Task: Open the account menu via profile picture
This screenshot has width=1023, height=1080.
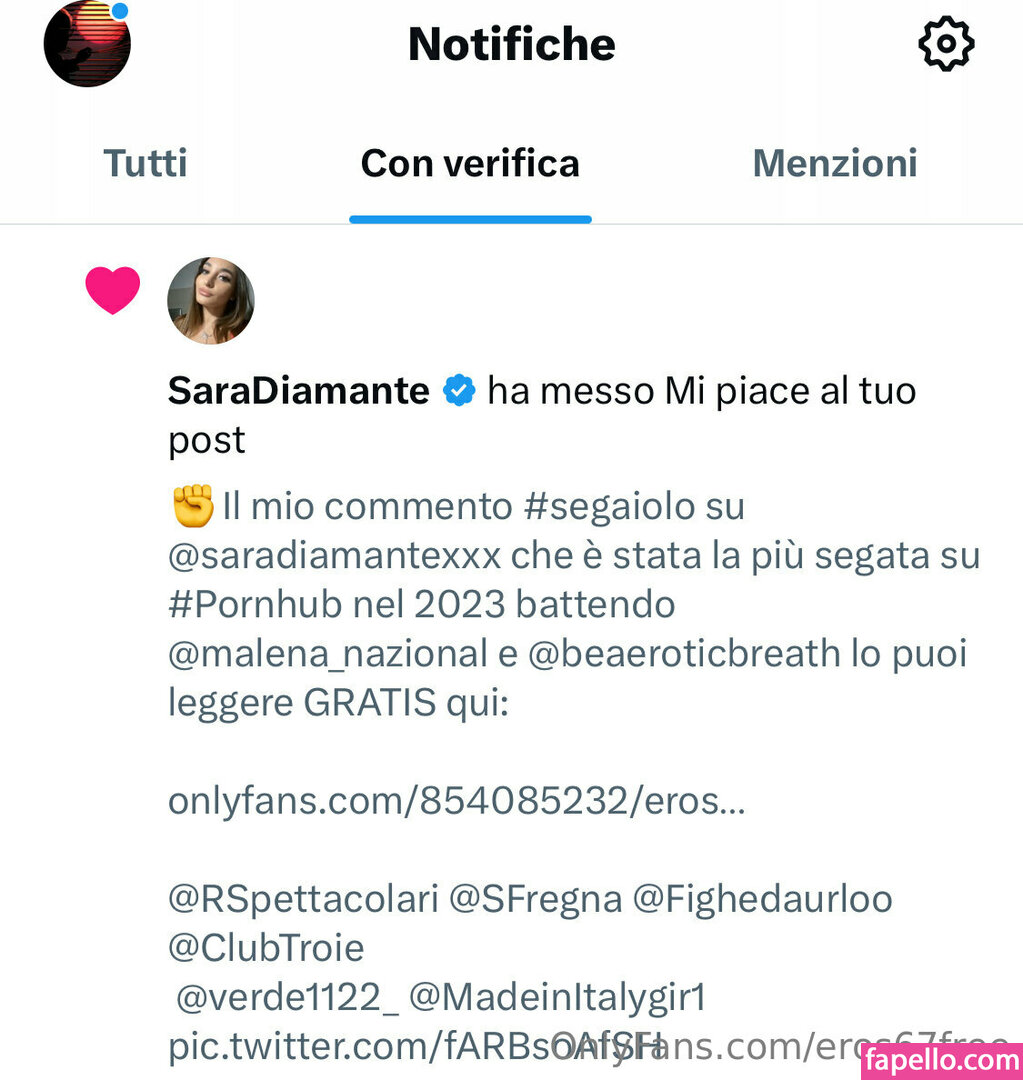Action: 87,43
